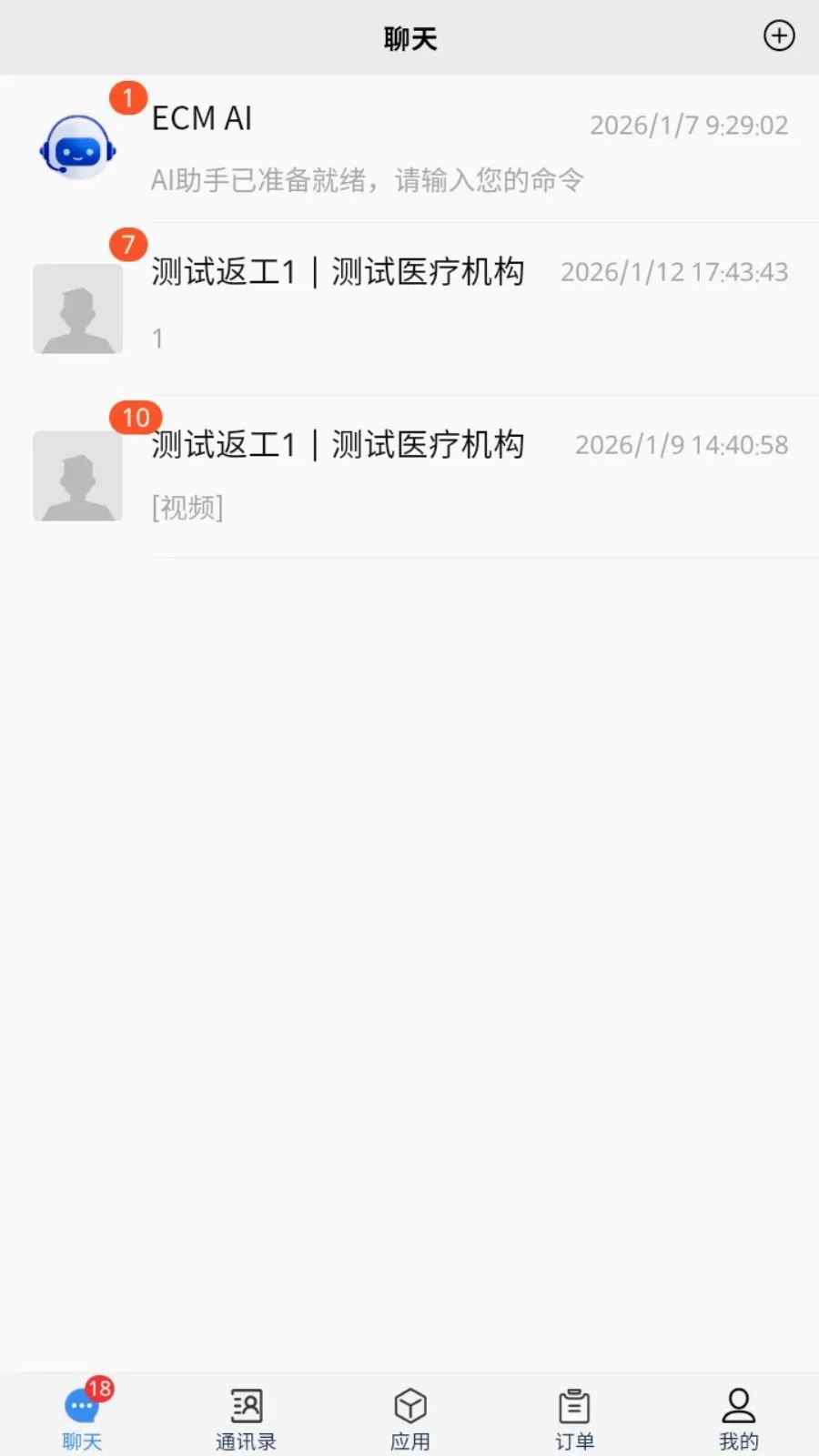The image size is (819, 1456).
Task: Open the ECM AI chat
Action: tap(409, 149)
